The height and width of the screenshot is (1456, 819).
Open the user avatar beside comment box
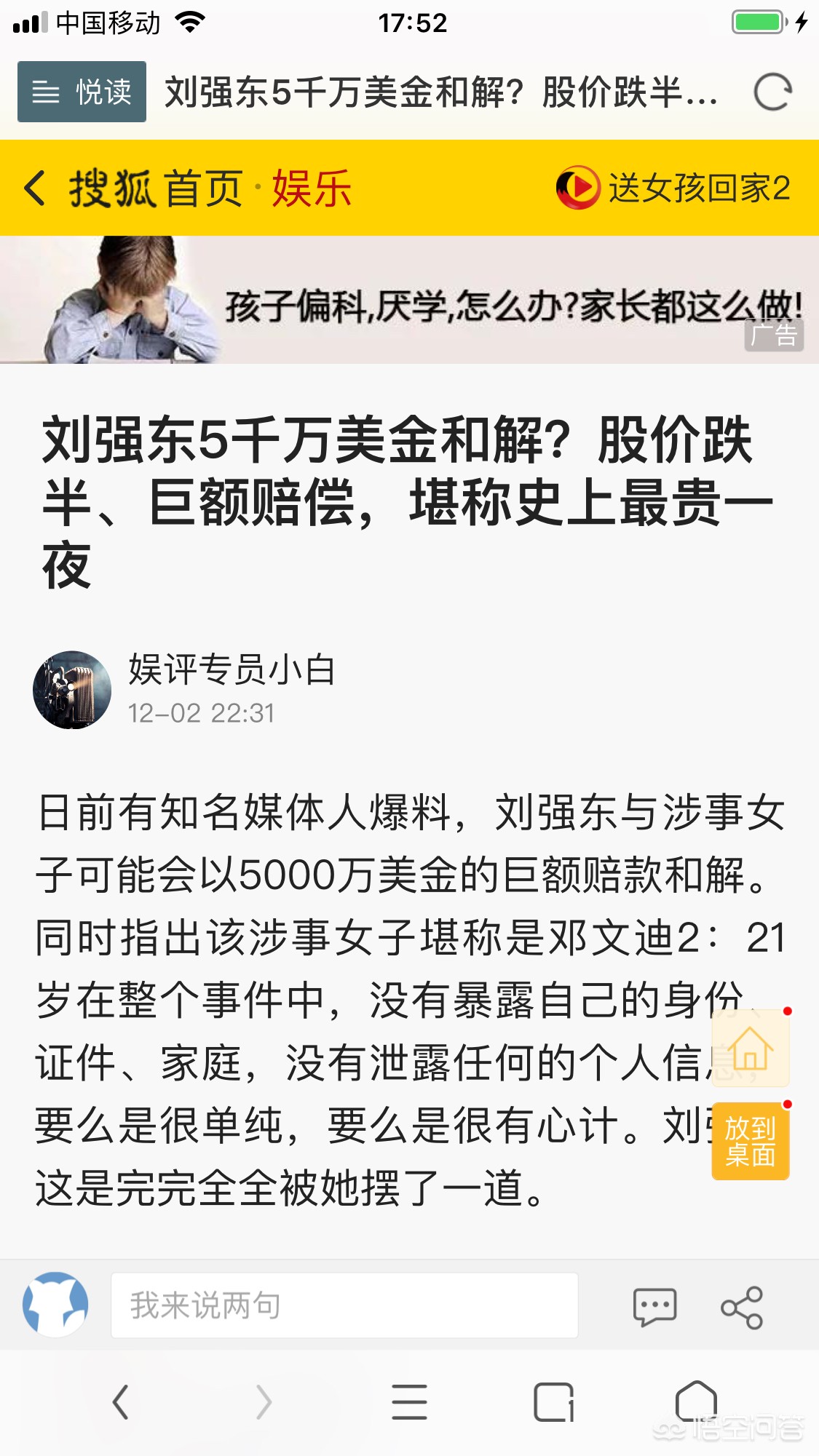pos(55,1305)
